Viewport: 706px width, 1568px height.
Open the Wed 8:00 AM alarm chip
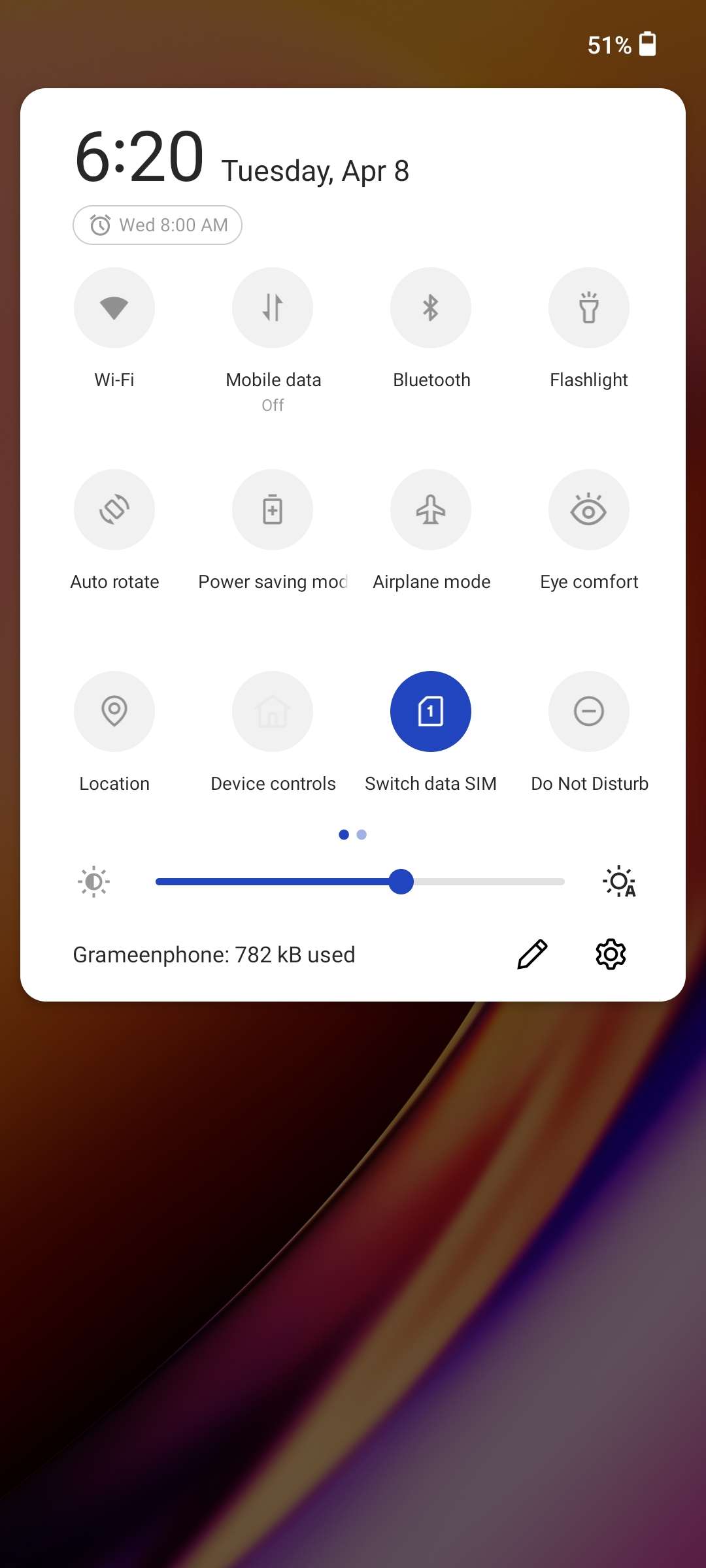(x=158, y=225)
